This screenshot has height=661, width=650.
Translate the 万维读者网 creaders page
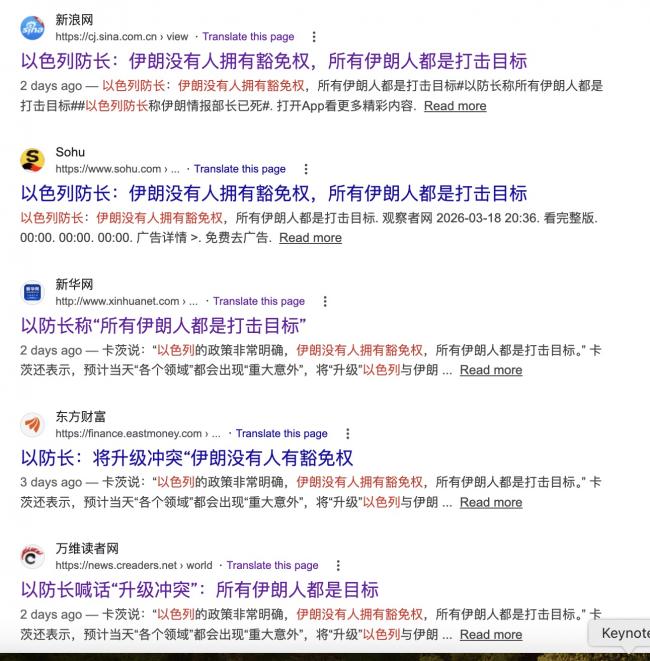click(x=272, y=565)
